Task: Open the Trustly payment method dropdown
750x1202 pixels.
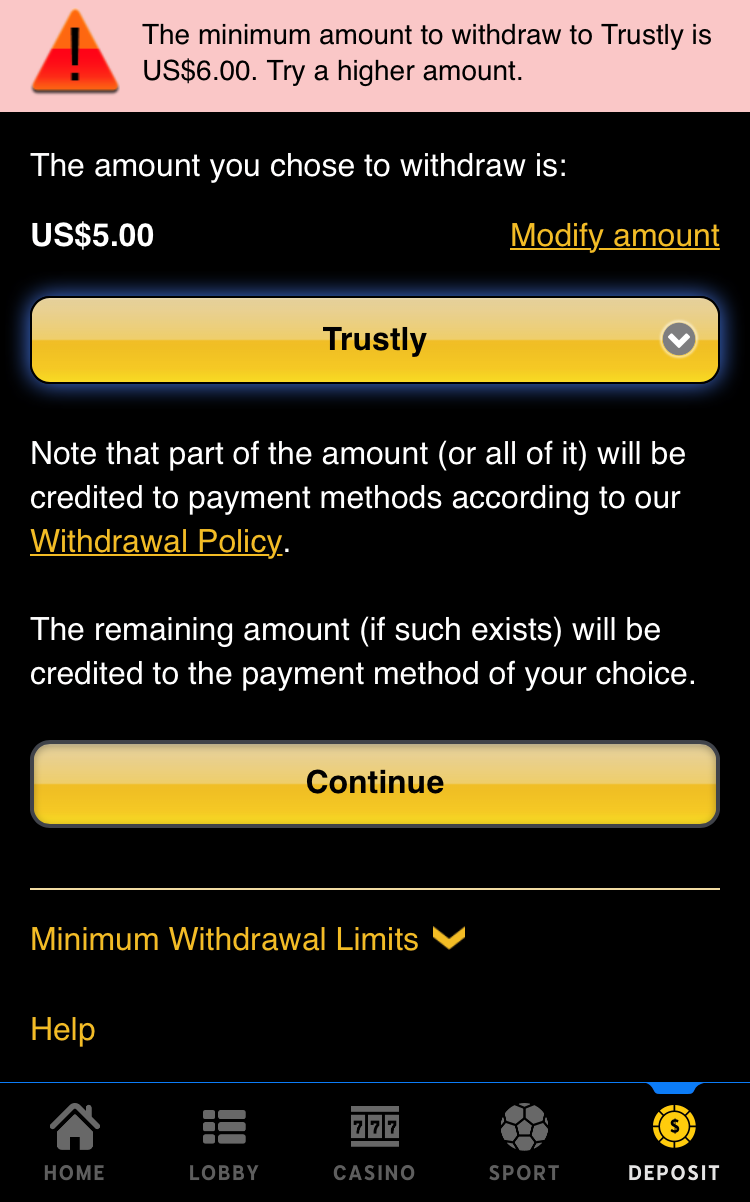Action: pos(375,340)
